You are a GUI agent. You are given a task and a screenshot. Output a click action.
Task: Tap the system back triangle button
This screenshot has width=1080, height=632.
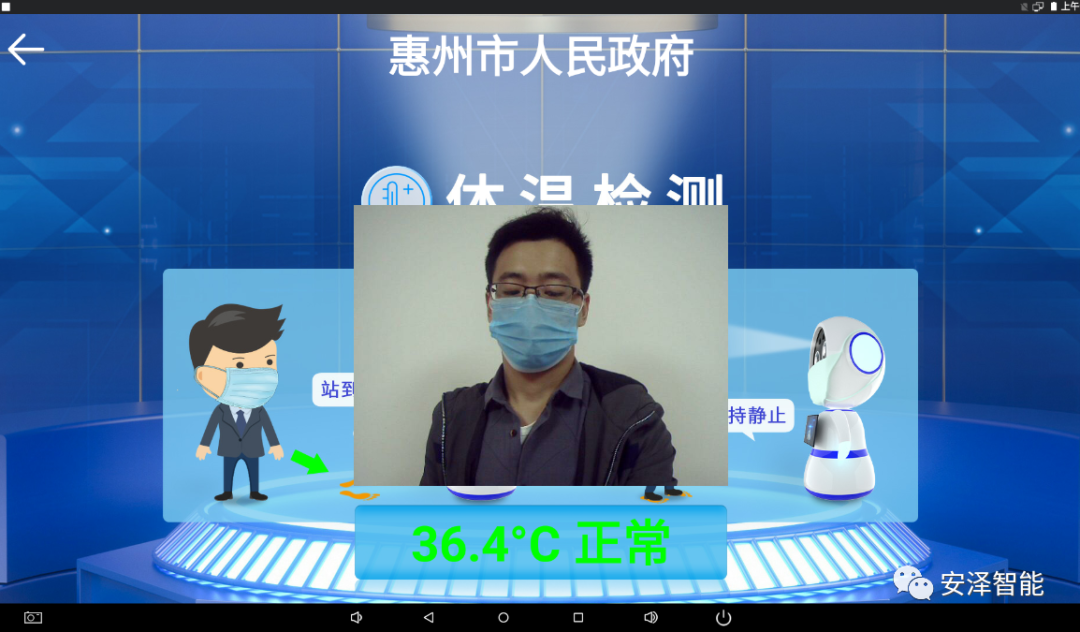[429, 618]
